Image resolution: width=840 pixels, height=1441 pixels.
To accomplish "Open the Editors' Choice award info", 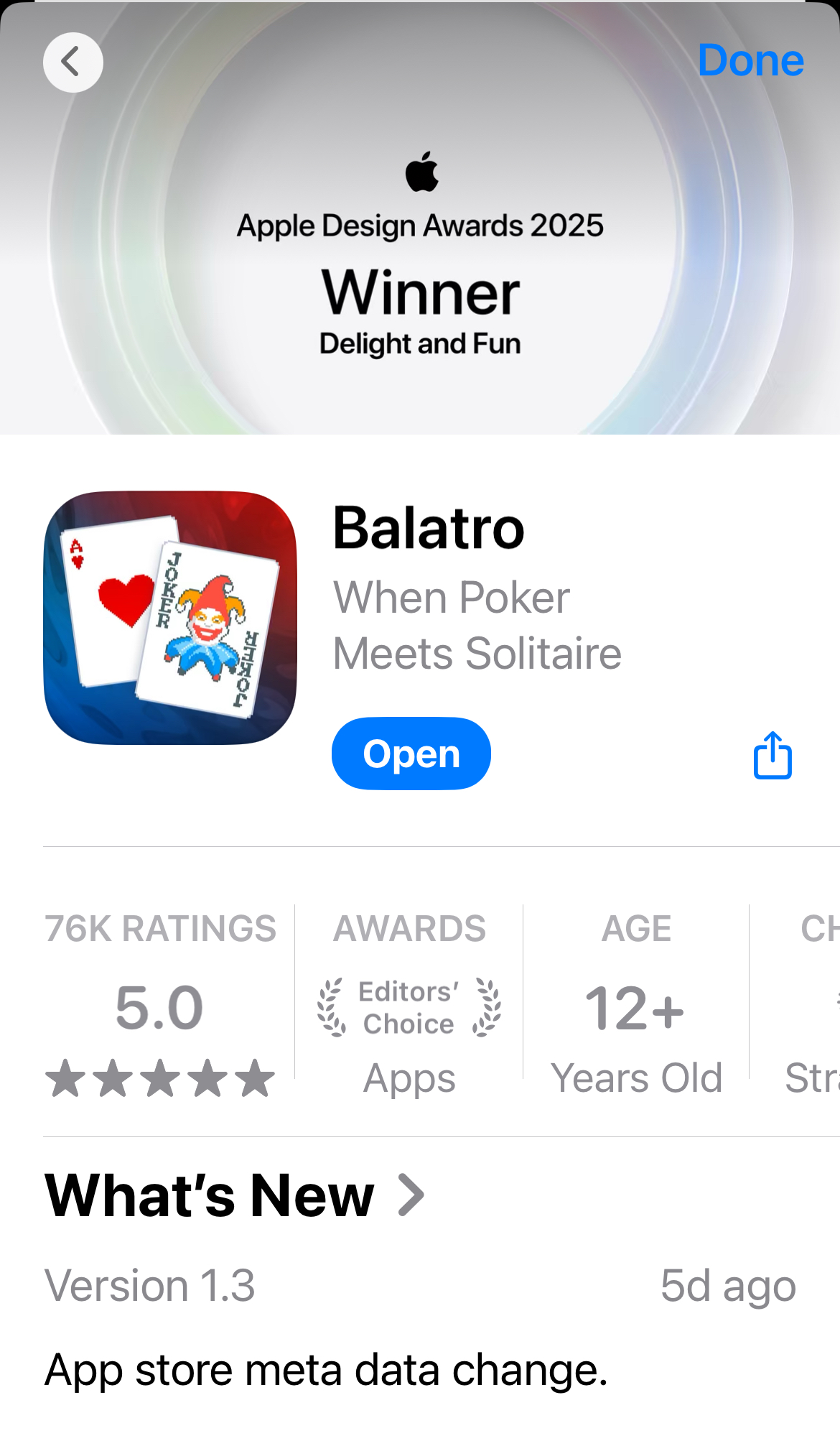I will tap(409, 1007).
